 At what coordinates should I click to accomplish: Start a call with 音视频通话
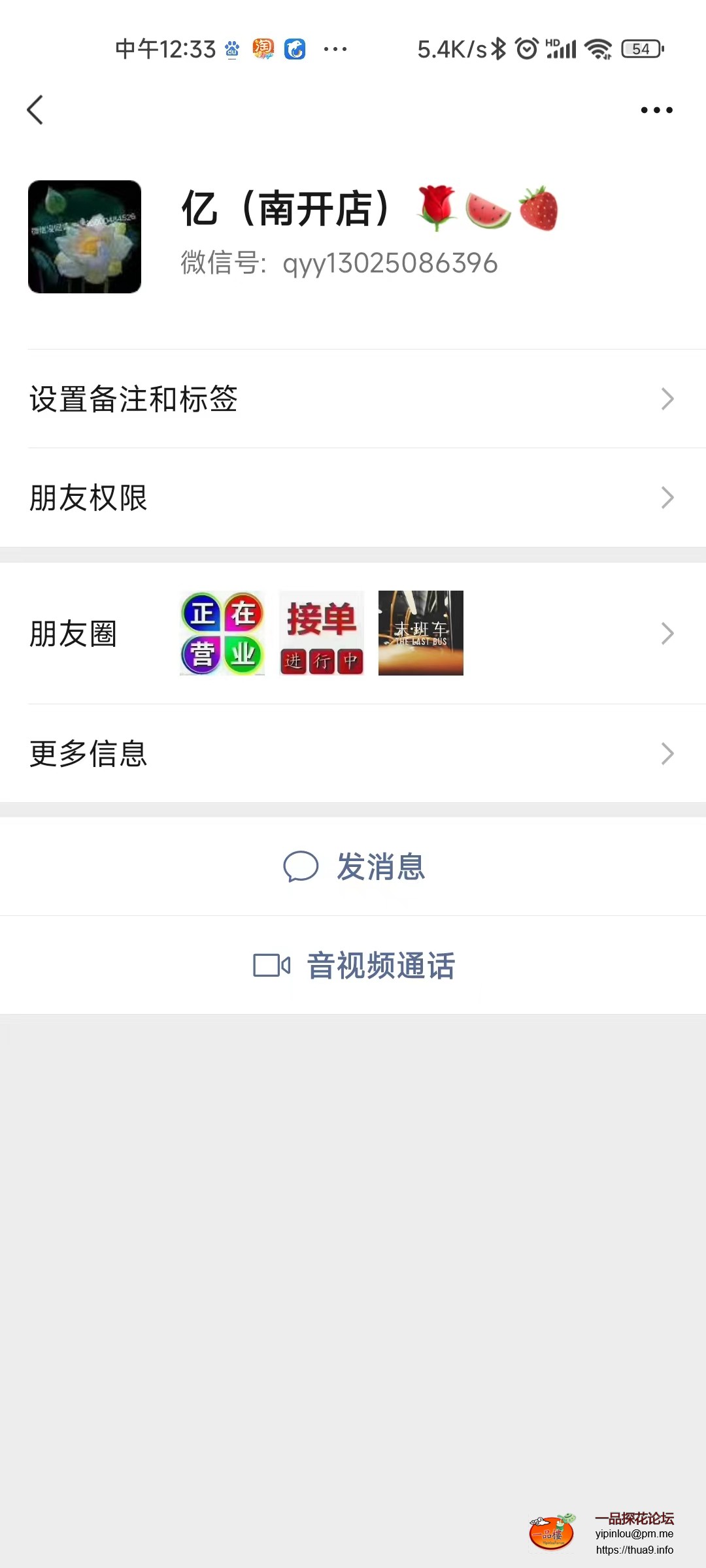[354, 966]
